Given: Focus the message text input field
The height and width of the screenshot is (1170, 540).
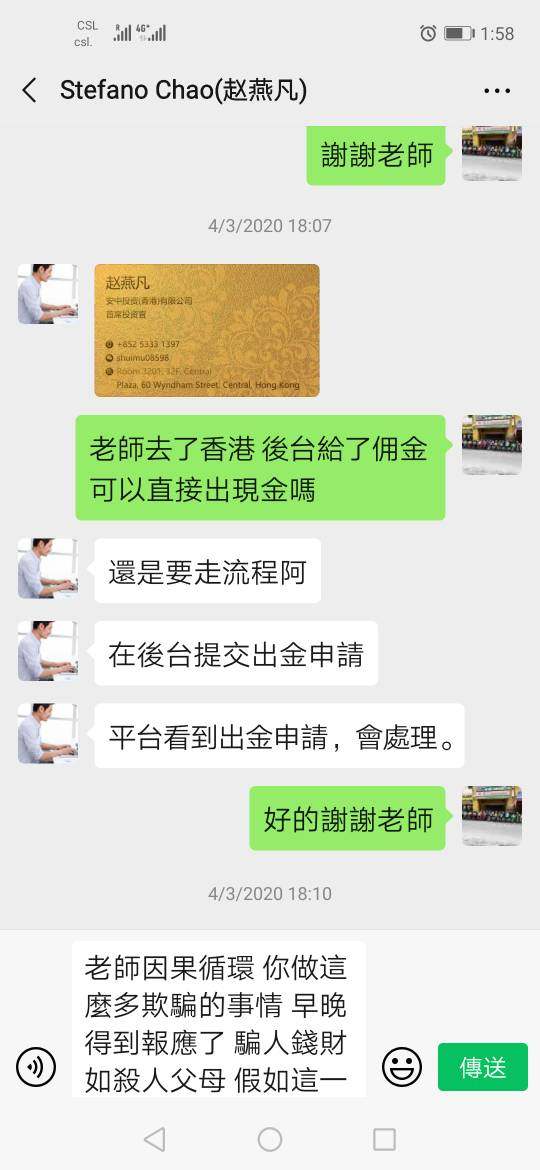Looking at the screenshot, I should coord(219,1019).
